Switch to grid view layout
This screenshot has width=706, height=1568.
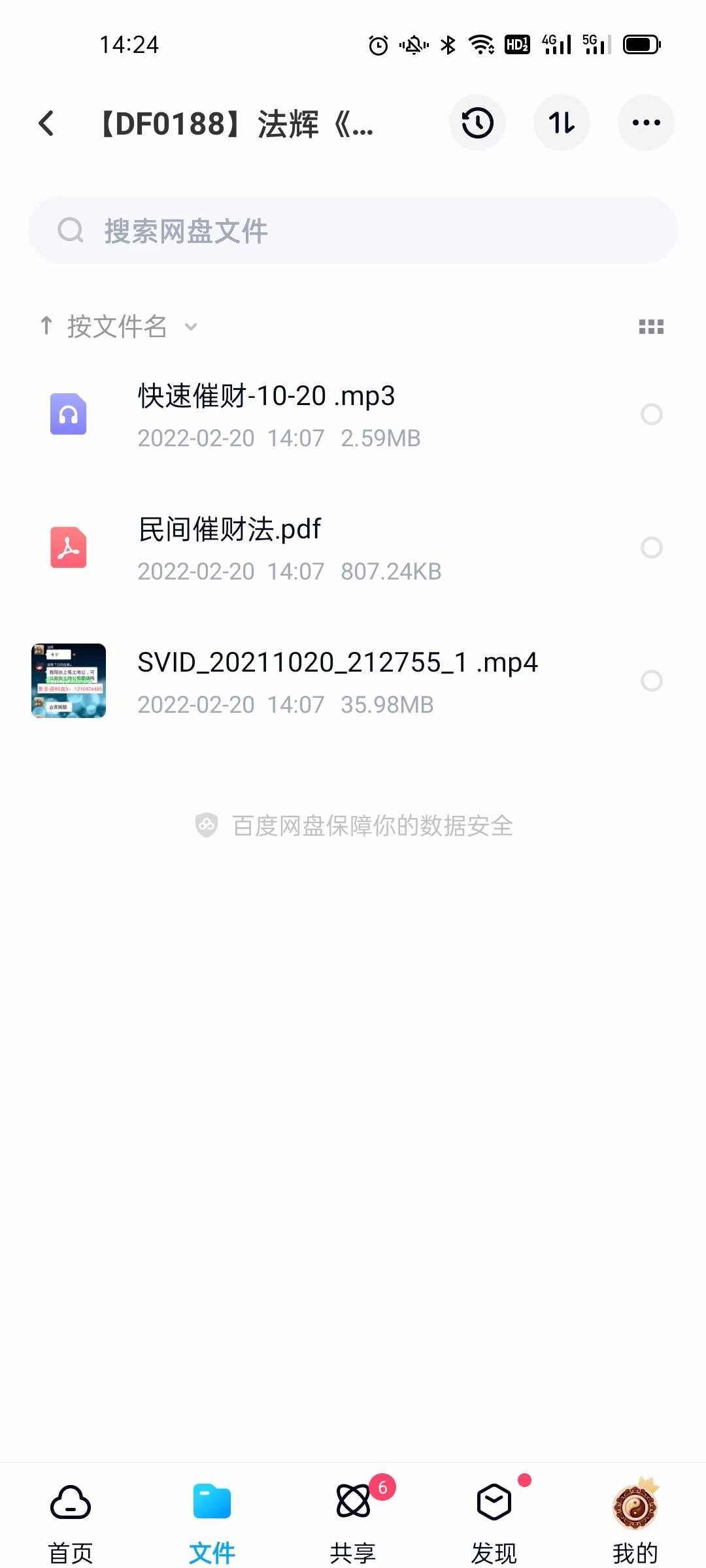[x=652, y=327]
